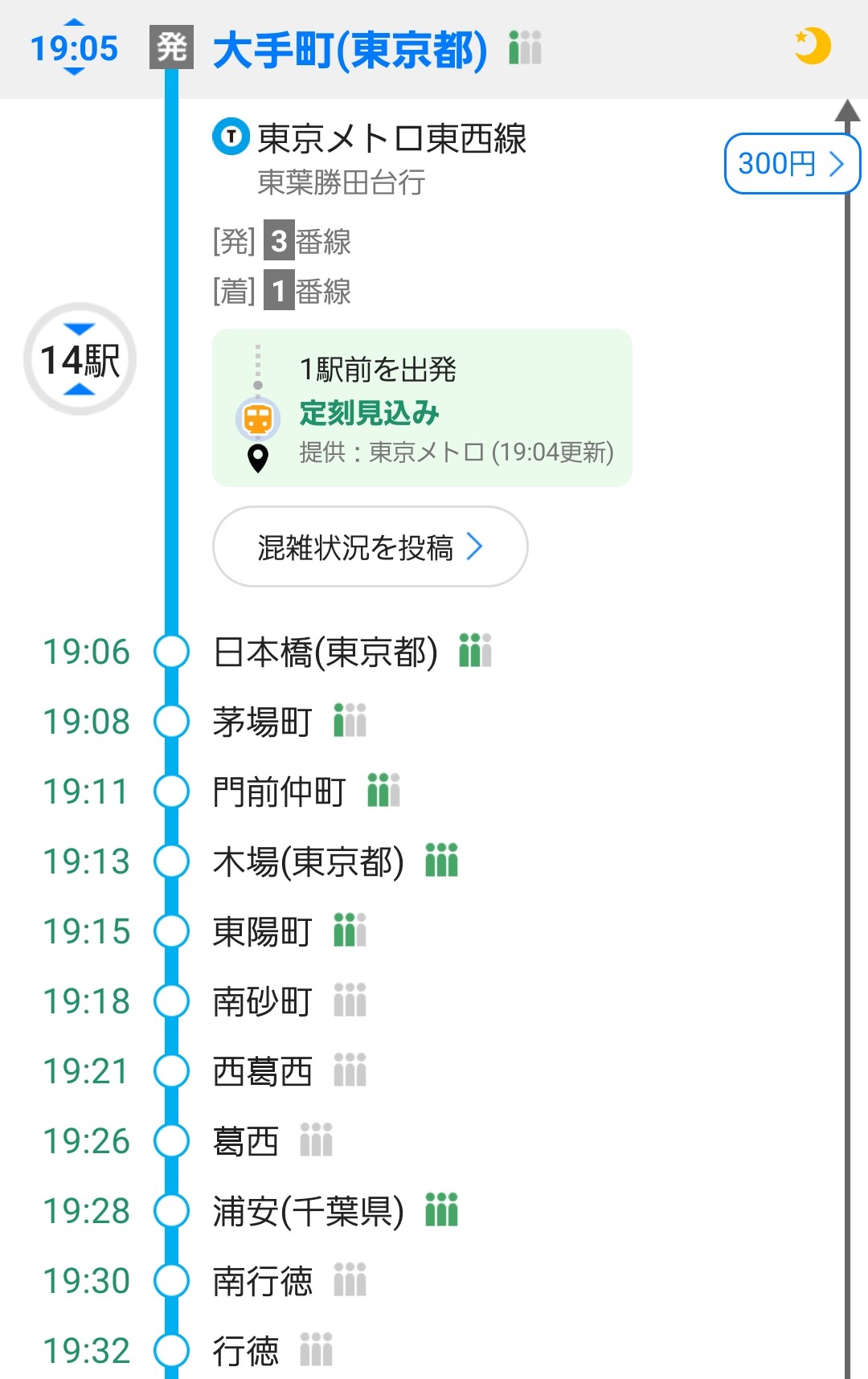Select the 西葛西 stop

[262, 1071]
